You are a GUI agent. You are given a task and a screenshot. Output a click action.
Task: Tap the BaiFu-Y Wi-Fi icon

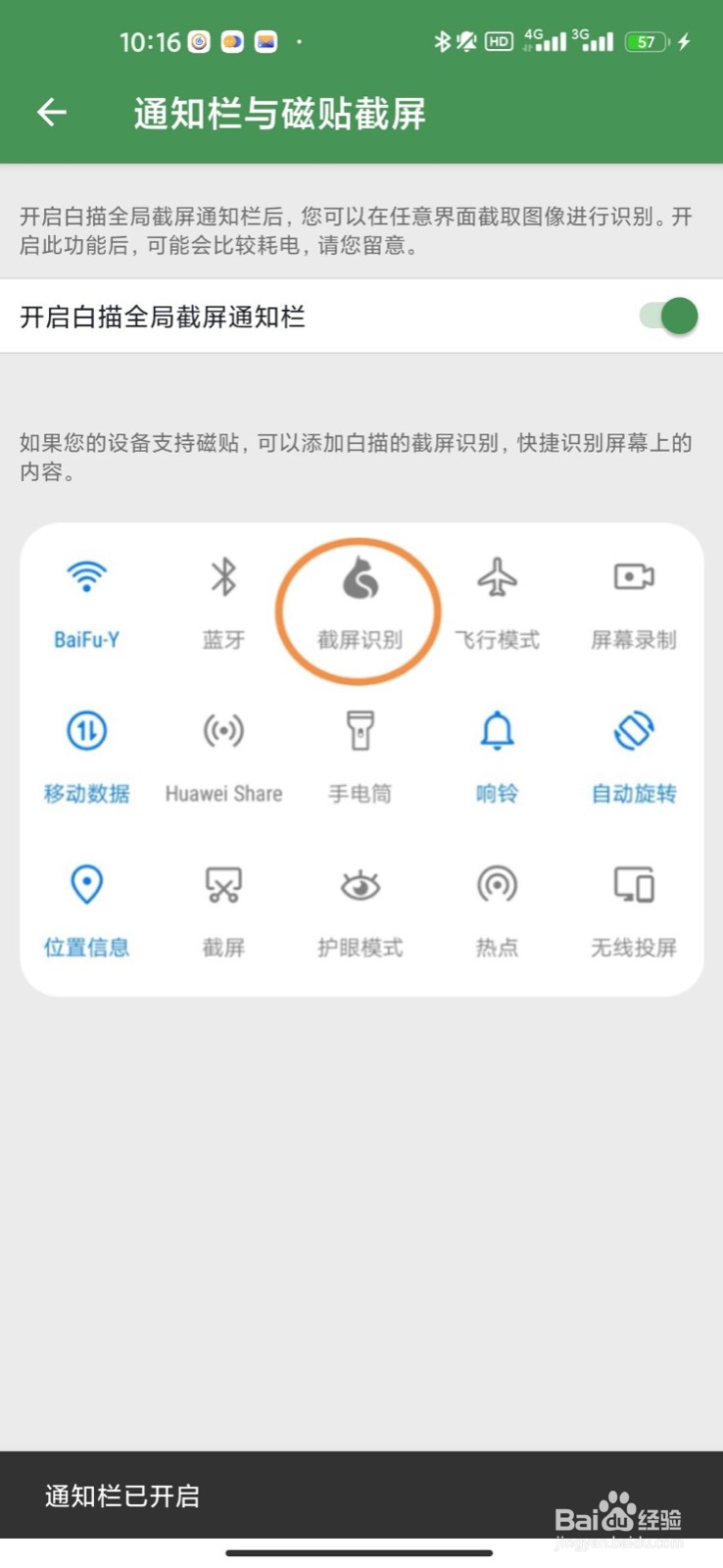coord(86,600)
